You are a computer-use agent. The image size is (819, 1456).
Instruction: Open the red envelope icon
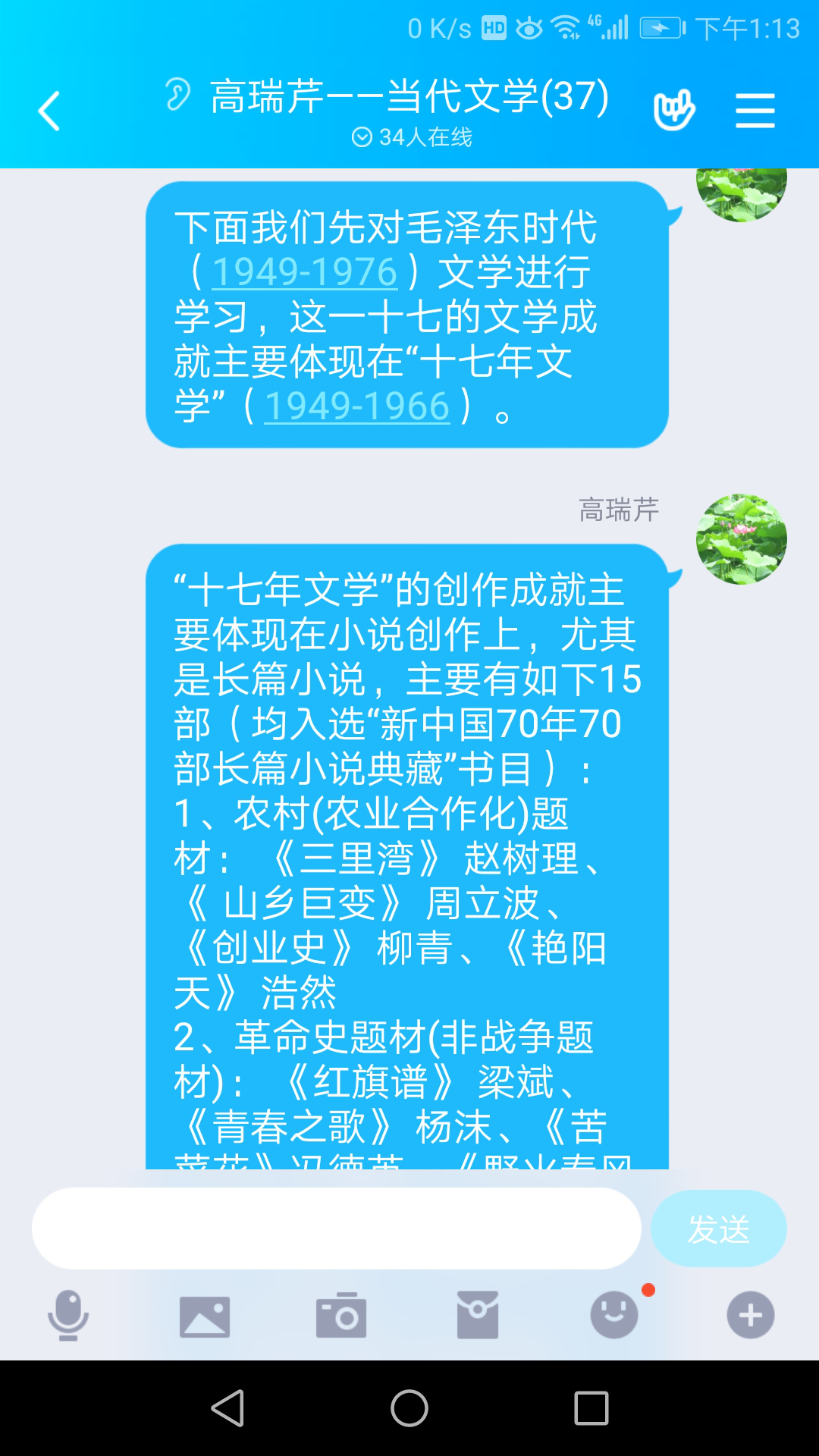[x=478, y=1315]
